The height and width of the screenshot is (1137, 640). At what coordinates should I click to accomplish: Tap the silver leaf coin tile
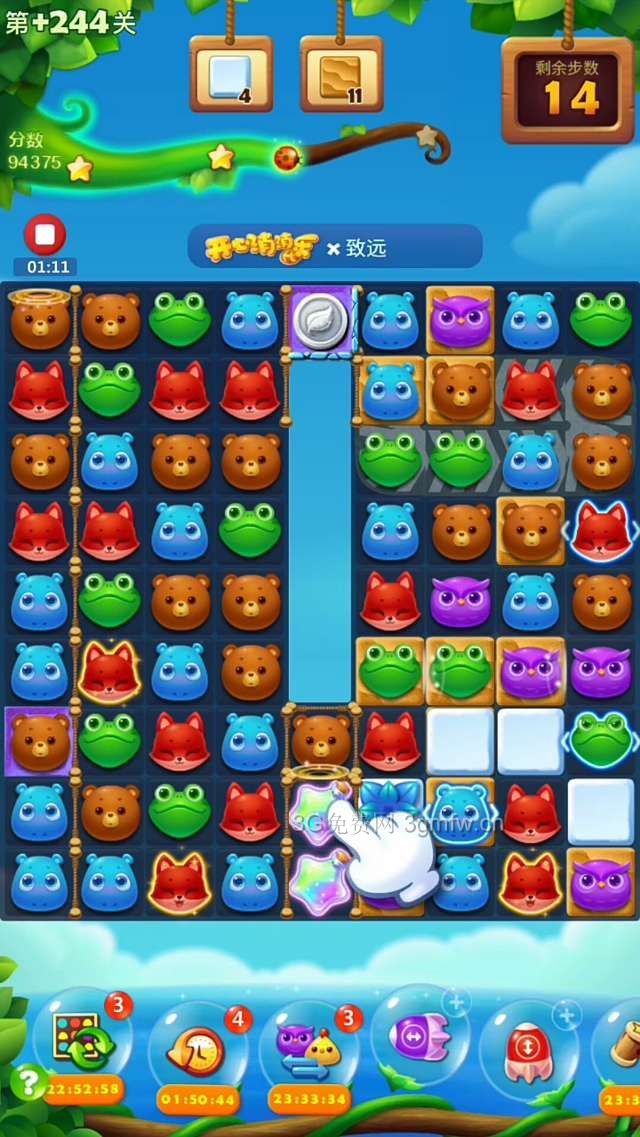pos(320,322)
